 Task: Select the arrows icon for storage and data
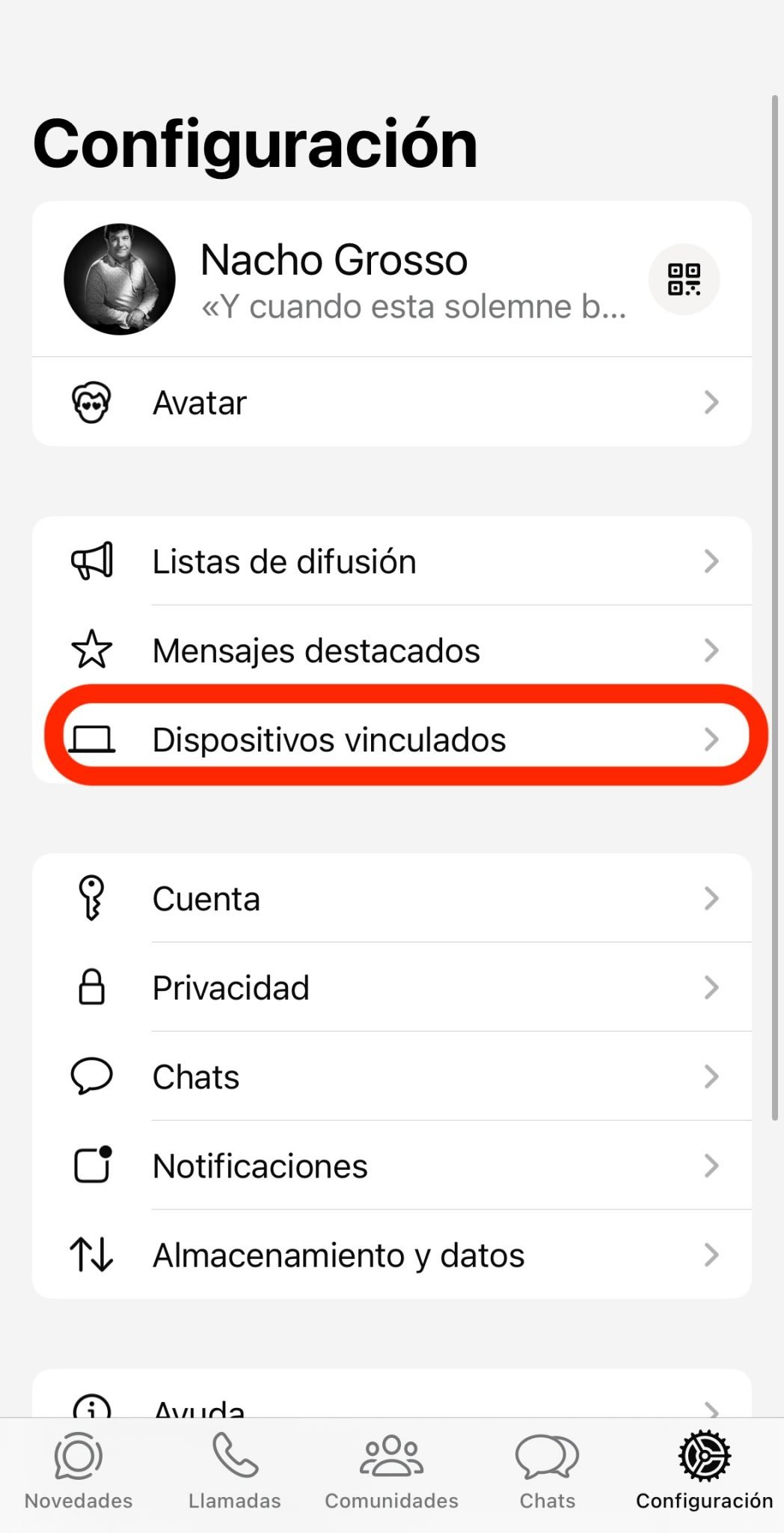(91, 1255)
